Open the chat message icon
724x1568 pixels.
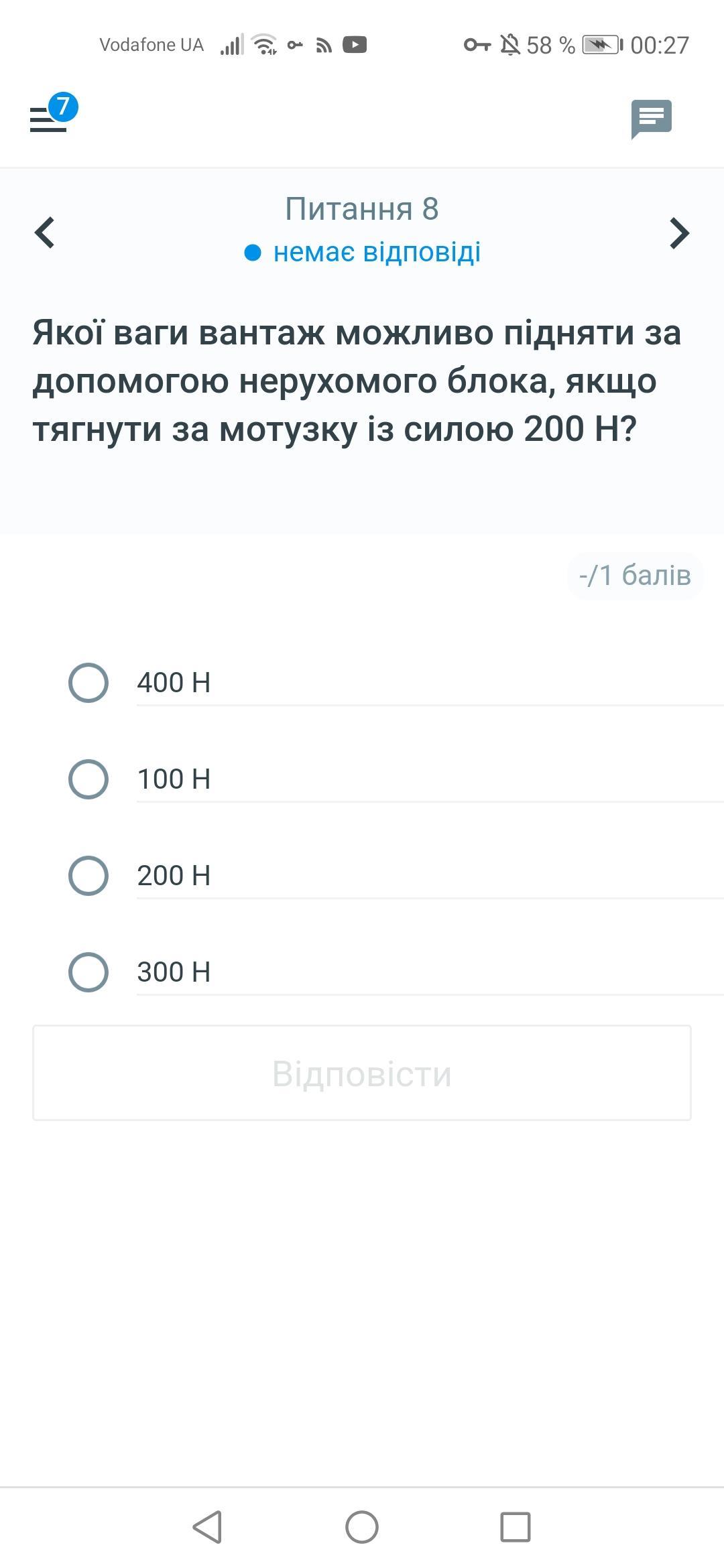click(x=651, y=119)
